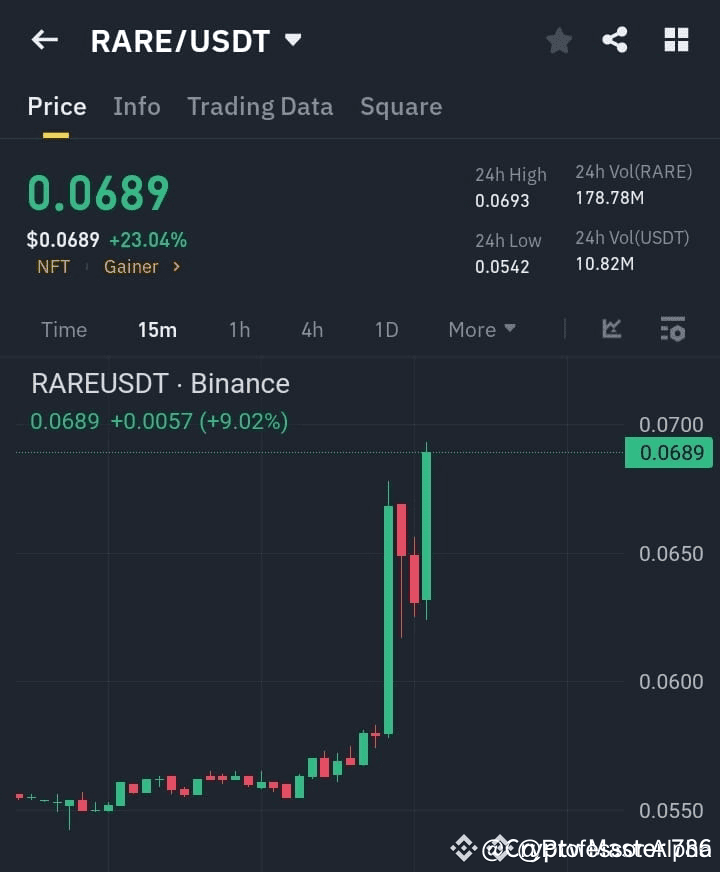Star RARE/USDT as a favorite
The width and height of the screenshot is (720, 872).
[x=558, y=40]
